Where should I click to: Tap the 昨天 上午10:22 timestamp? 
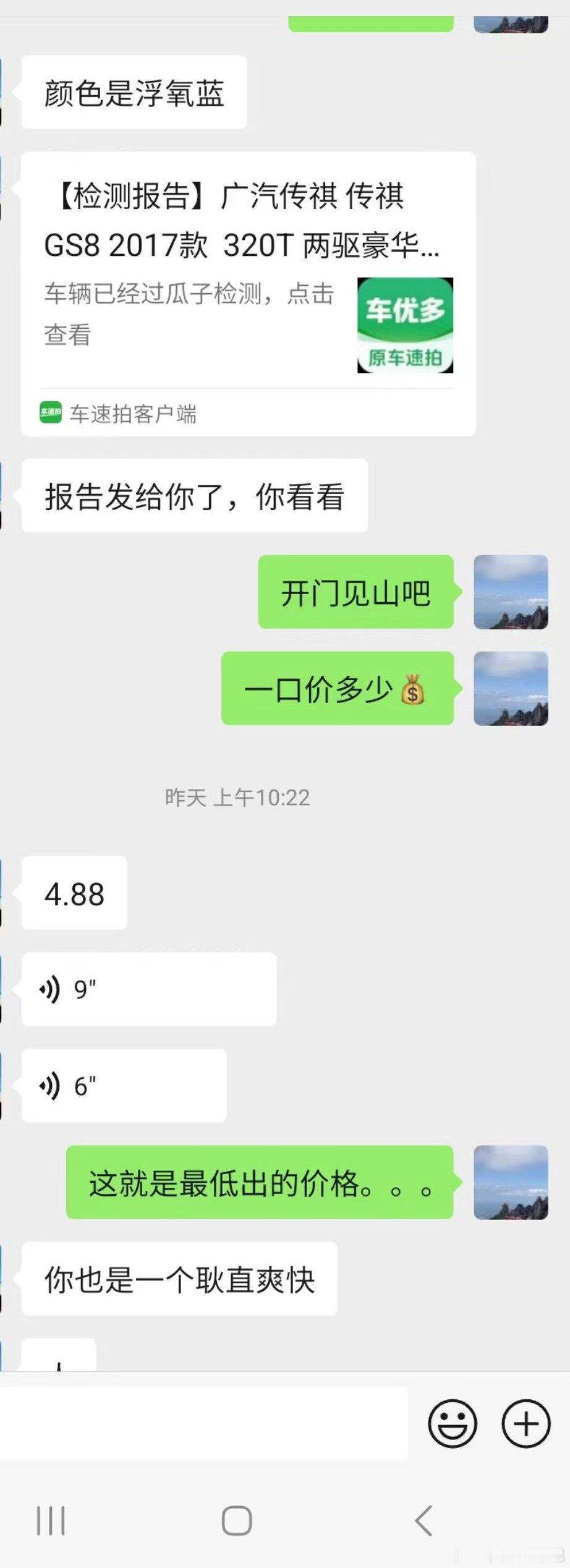239,797
